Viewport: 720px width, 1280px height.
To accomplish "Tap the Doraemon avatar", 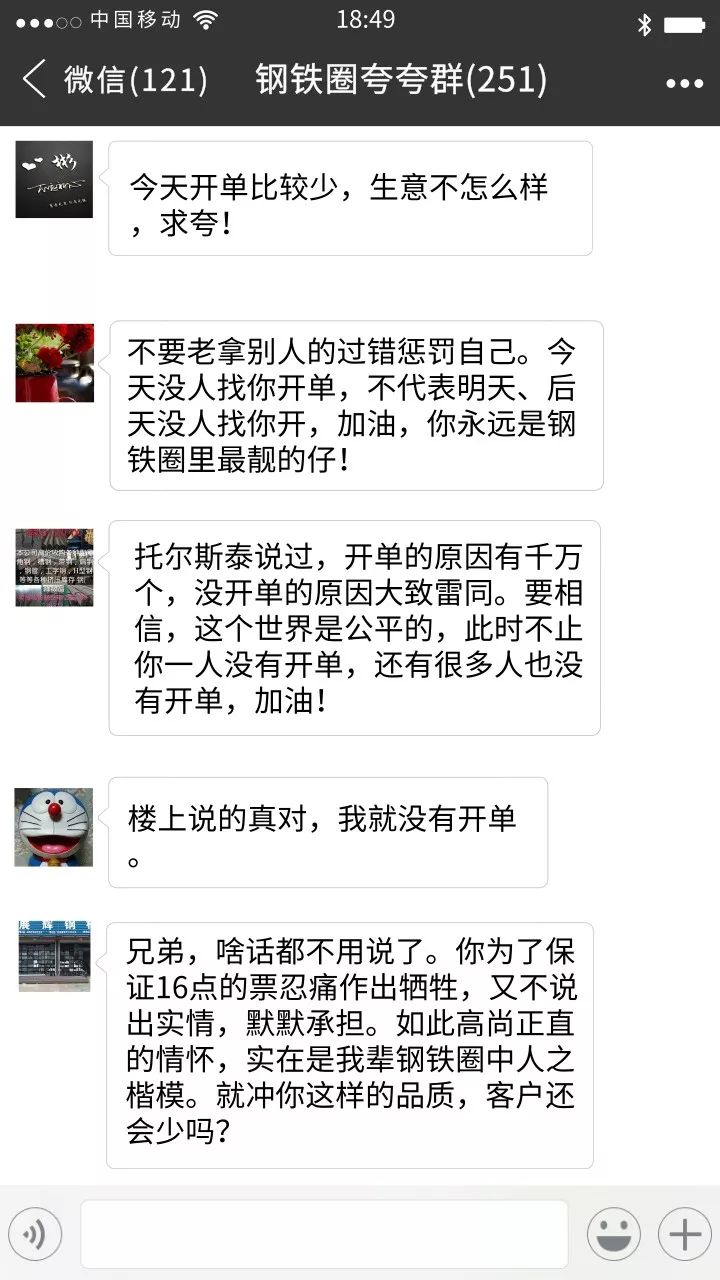I will (53, 825).
